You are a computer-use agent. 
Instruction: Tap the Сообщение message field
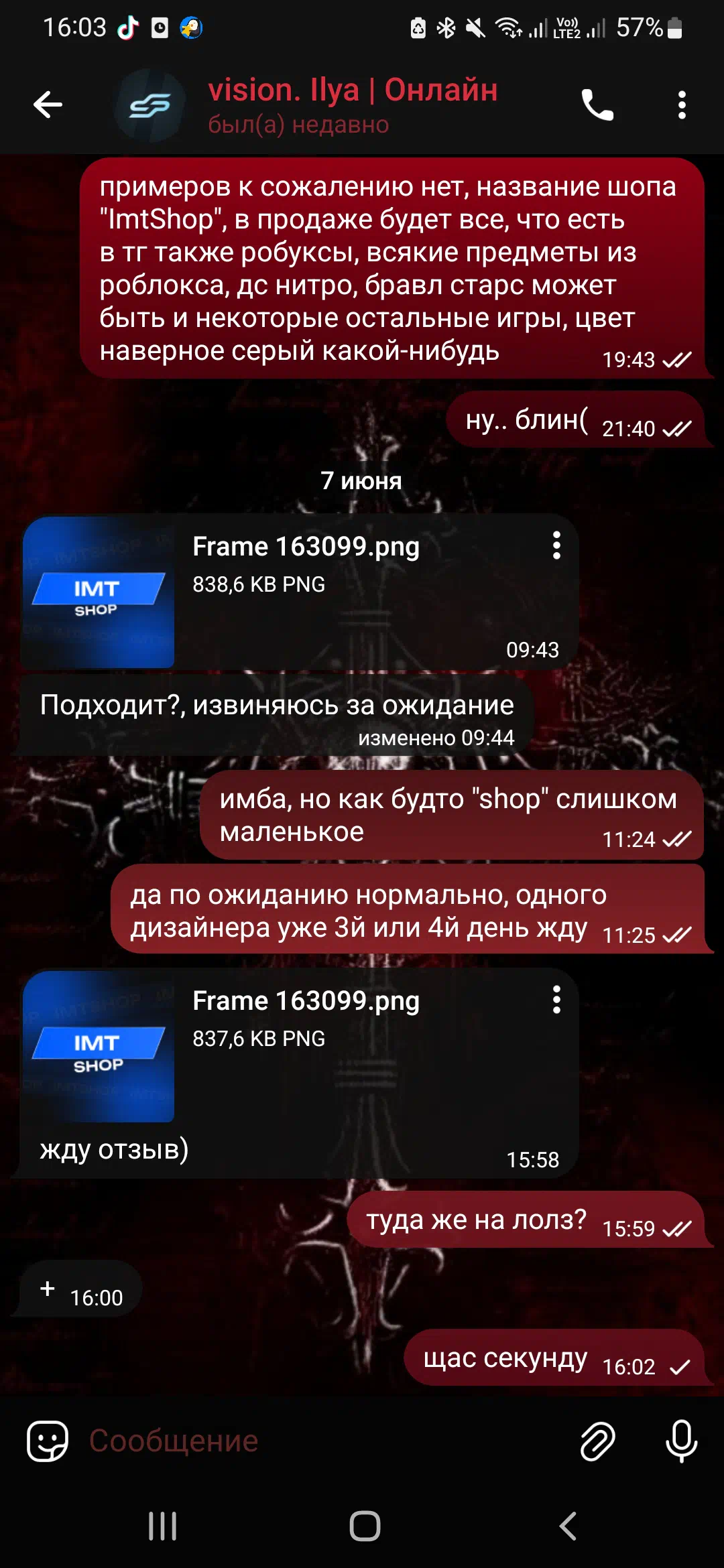tap(322, 1441)
